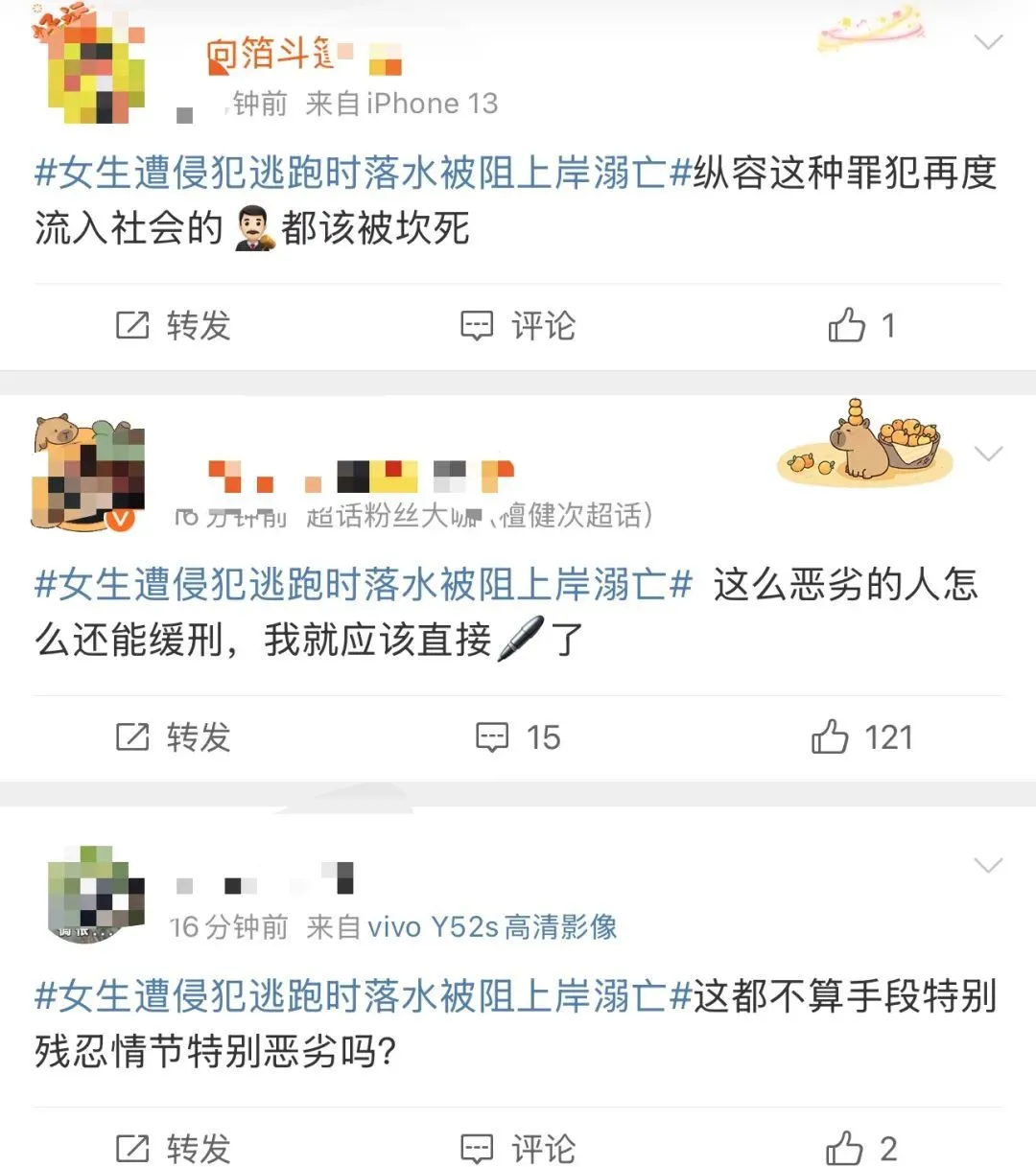This screenshot has height=1167, width=1036.
Task: Like the post with 121 likes
Action: pyautogui.click(x=860, y=737)
